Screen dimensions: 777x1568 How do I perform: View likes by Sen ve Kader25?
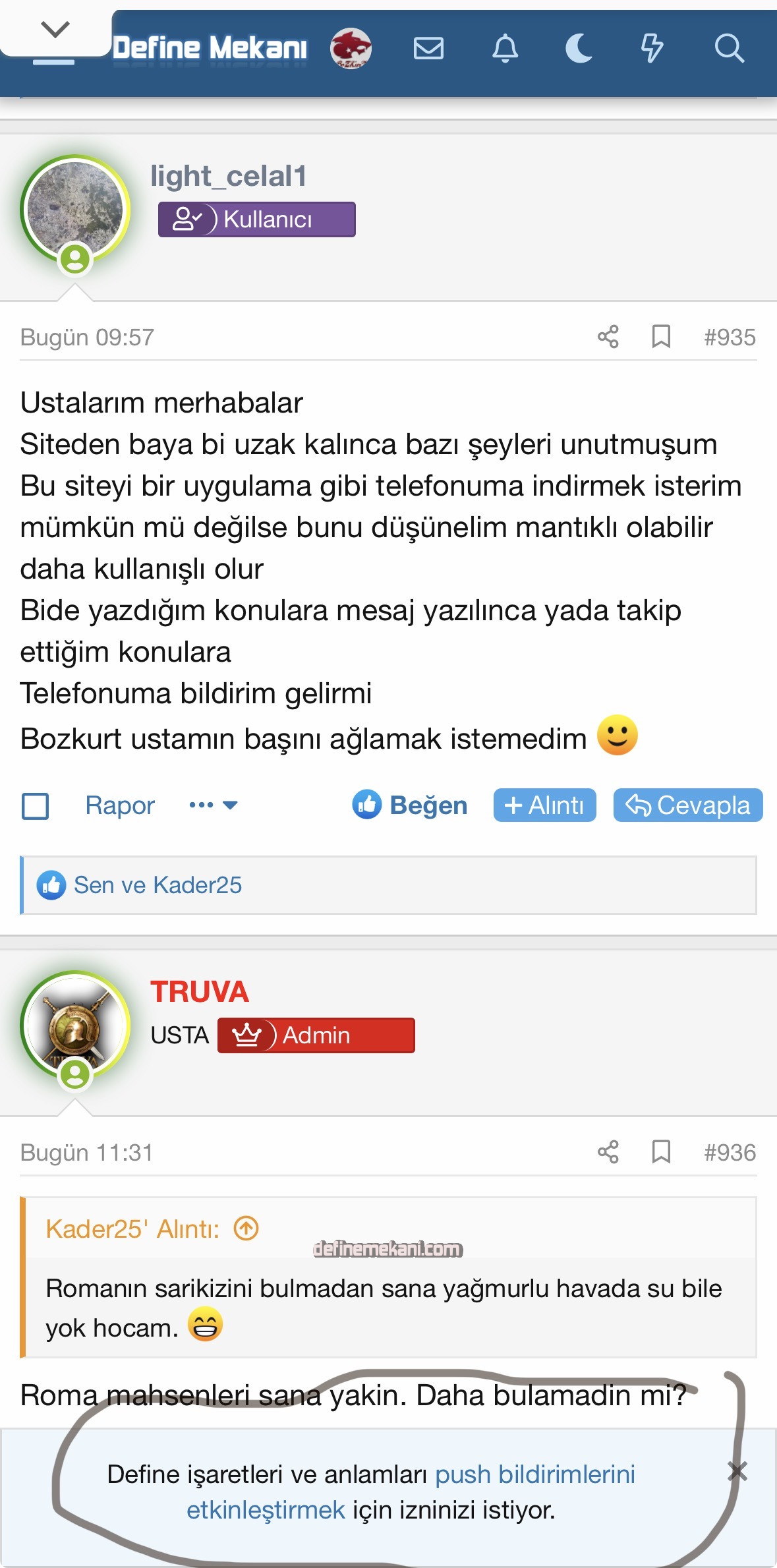158,885
